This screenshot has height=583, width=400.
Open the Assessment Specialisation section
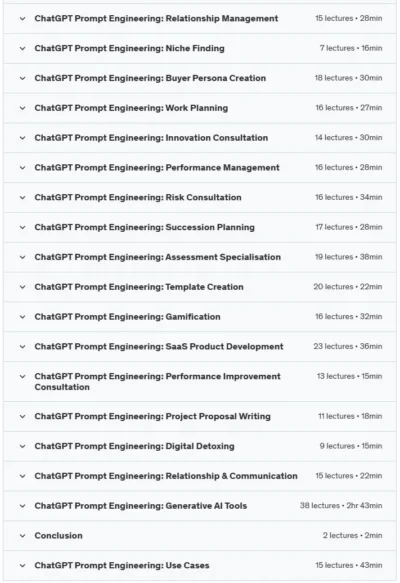click(x=200, y=257)
